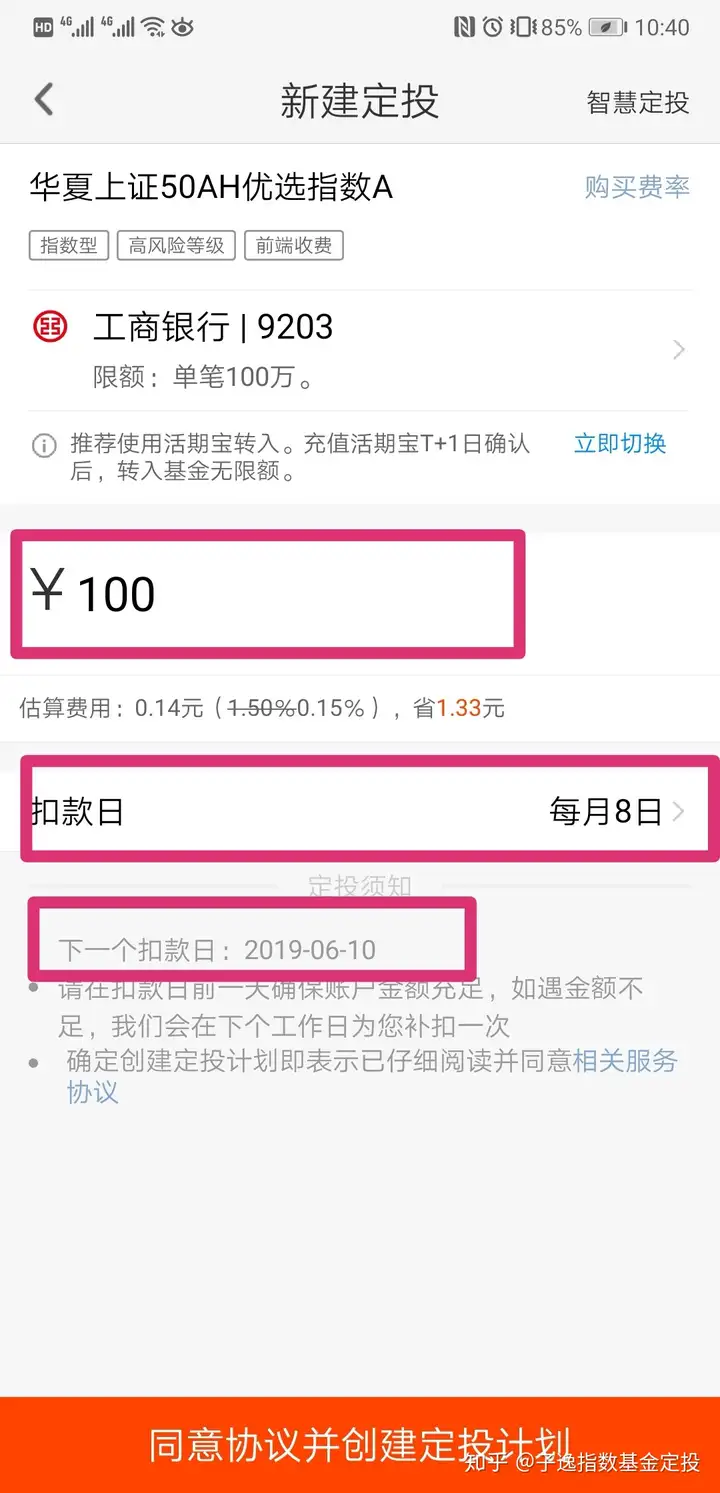This screenshot has height=1493, width=720.
Task: Open 智慧定投 in the top bar
Action: (x=637, y=102)
